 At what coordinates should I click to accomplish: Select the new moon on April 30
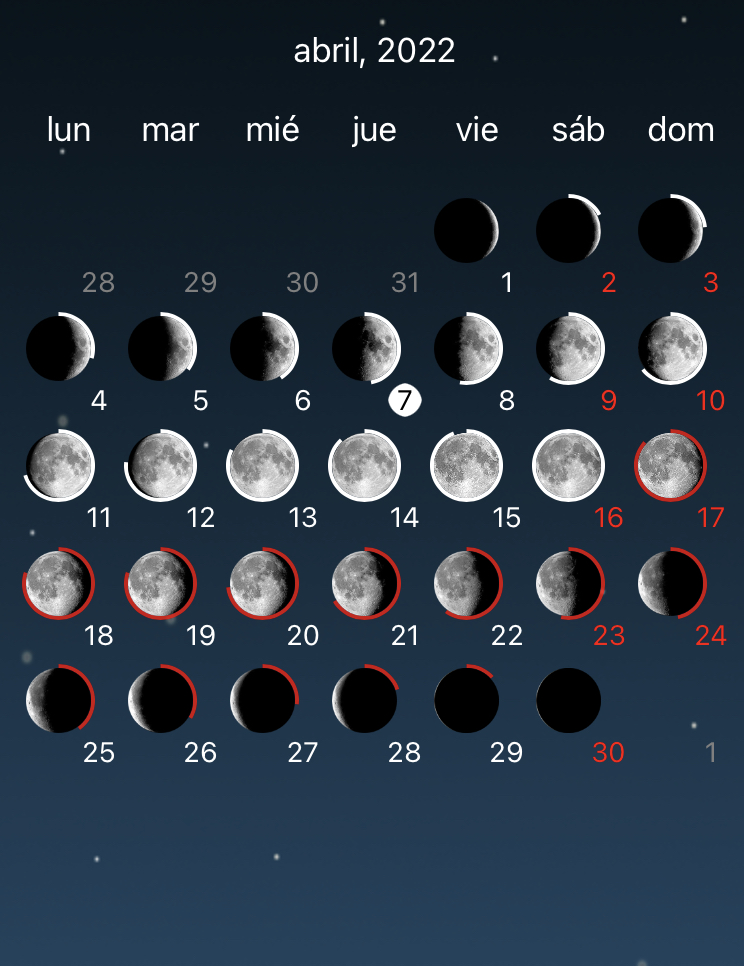click(569, 700)
